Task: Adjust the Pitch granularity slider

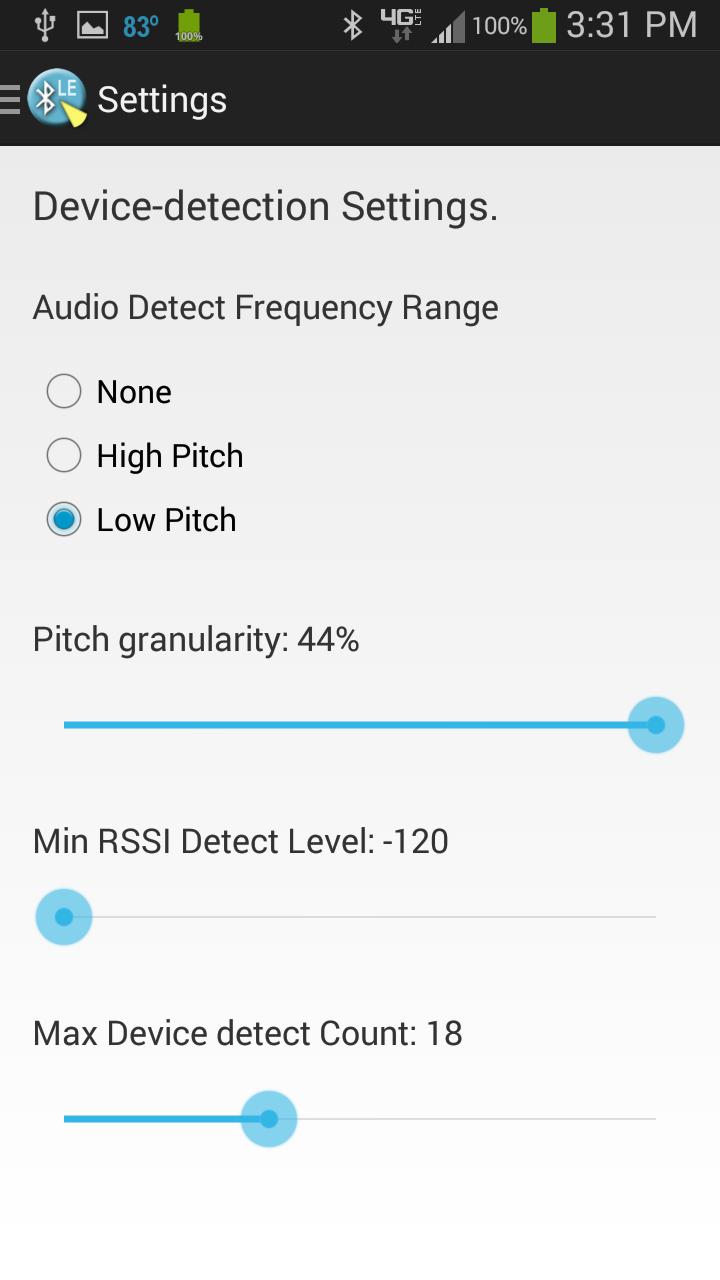Action: (x=655, y=724)
